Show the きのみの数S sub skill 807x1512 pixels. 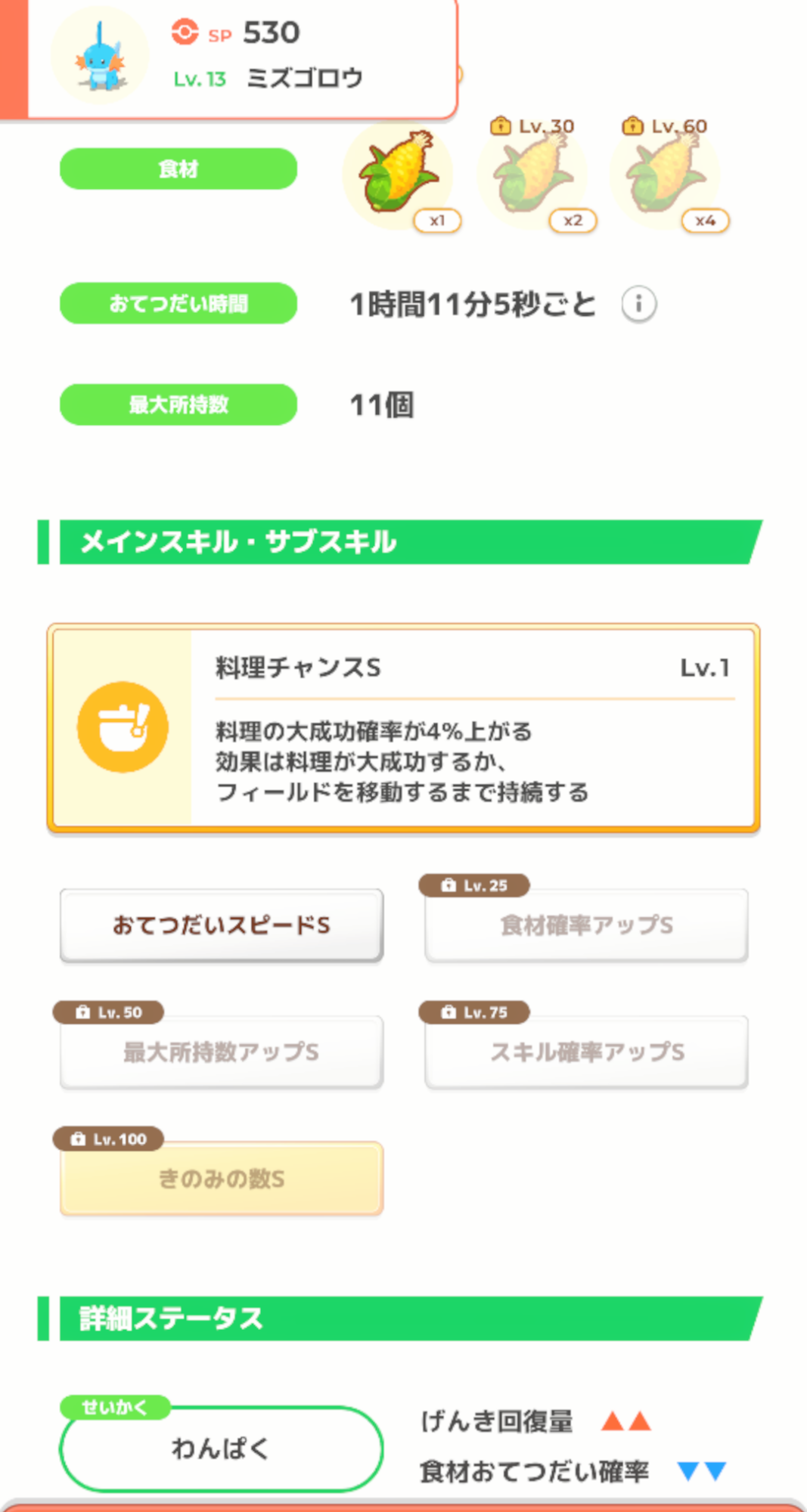coord(222,1179)
